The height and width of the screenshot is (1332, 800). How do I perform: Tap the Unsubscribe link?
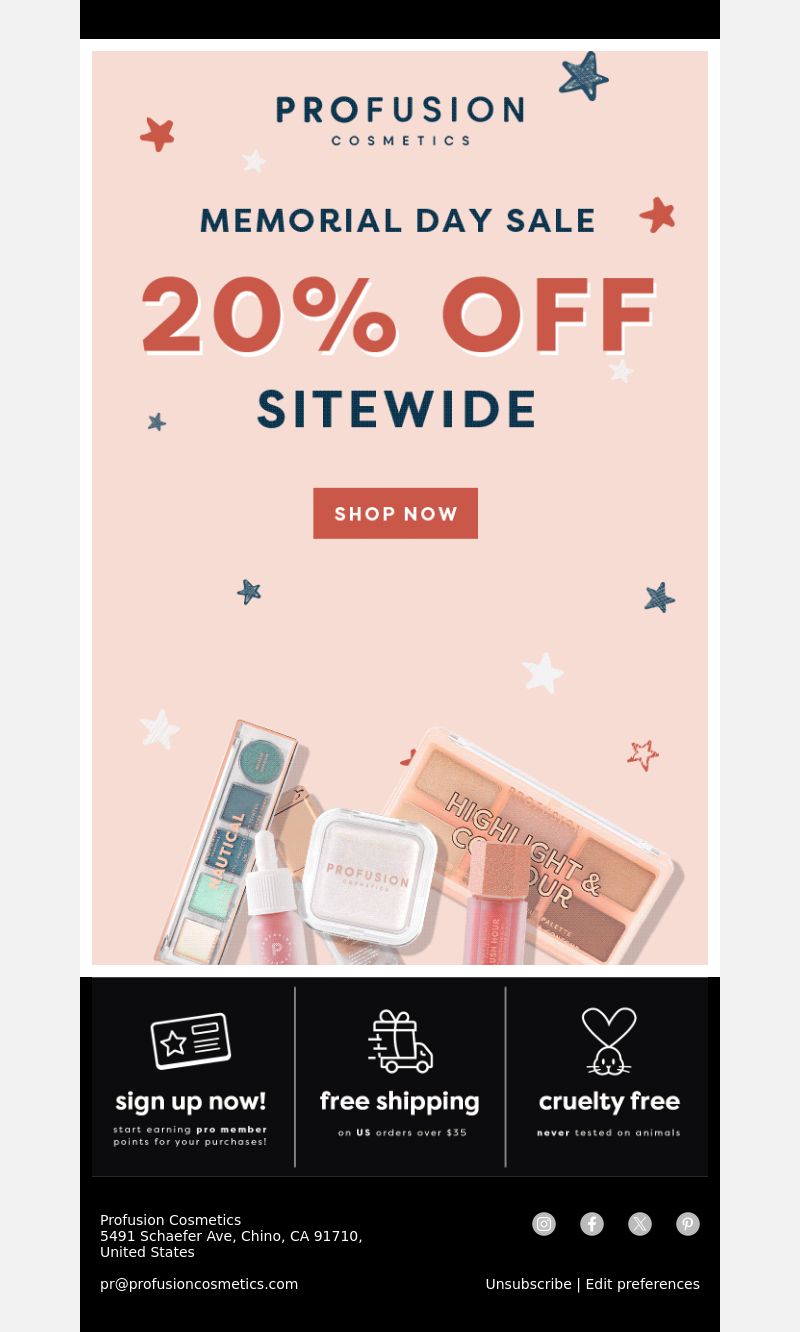coord(528,1284)
